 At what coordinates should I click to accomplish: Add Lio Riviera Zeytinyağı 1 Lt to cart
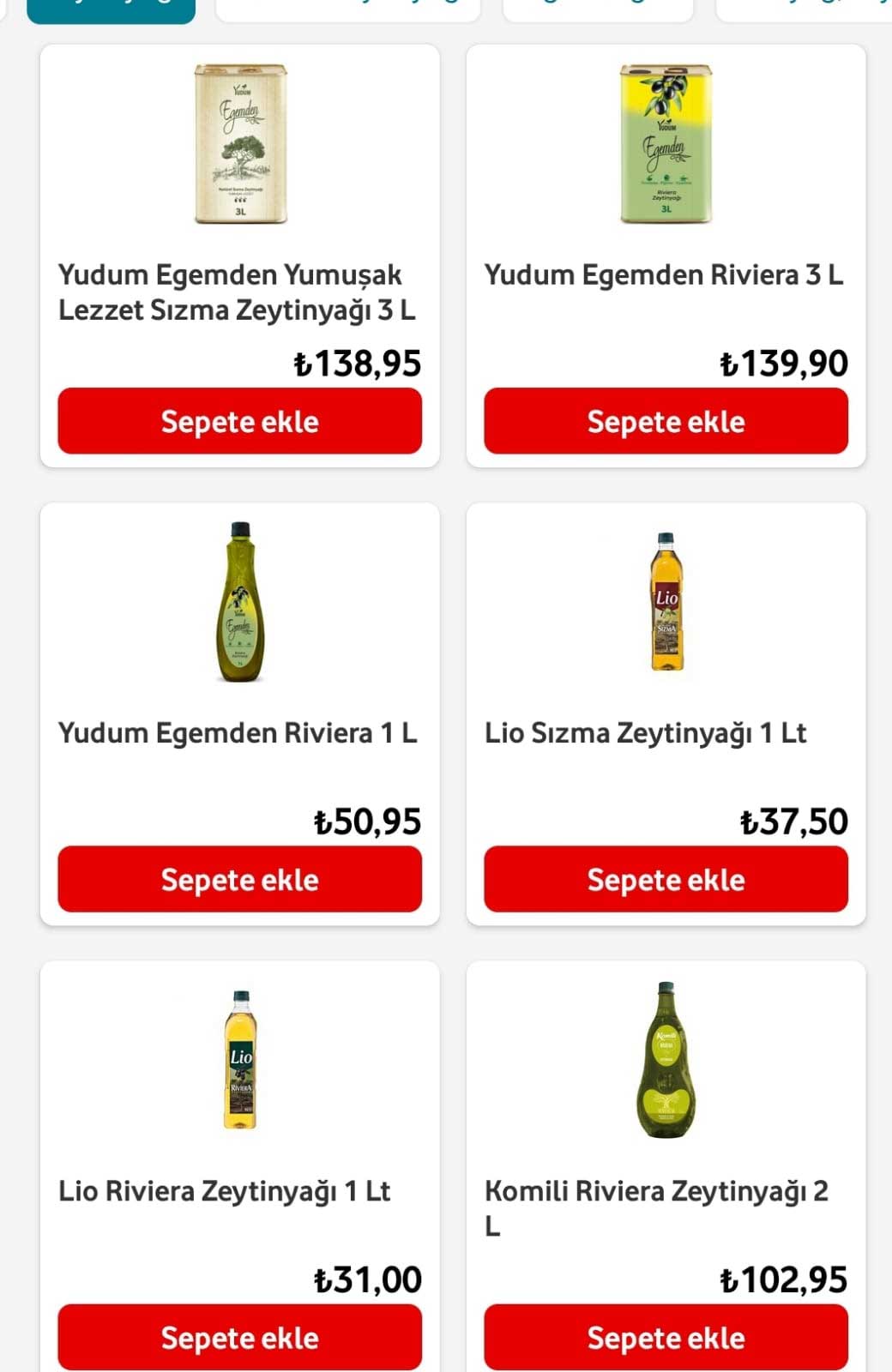pyautogui.click(x=239, y=1337)
